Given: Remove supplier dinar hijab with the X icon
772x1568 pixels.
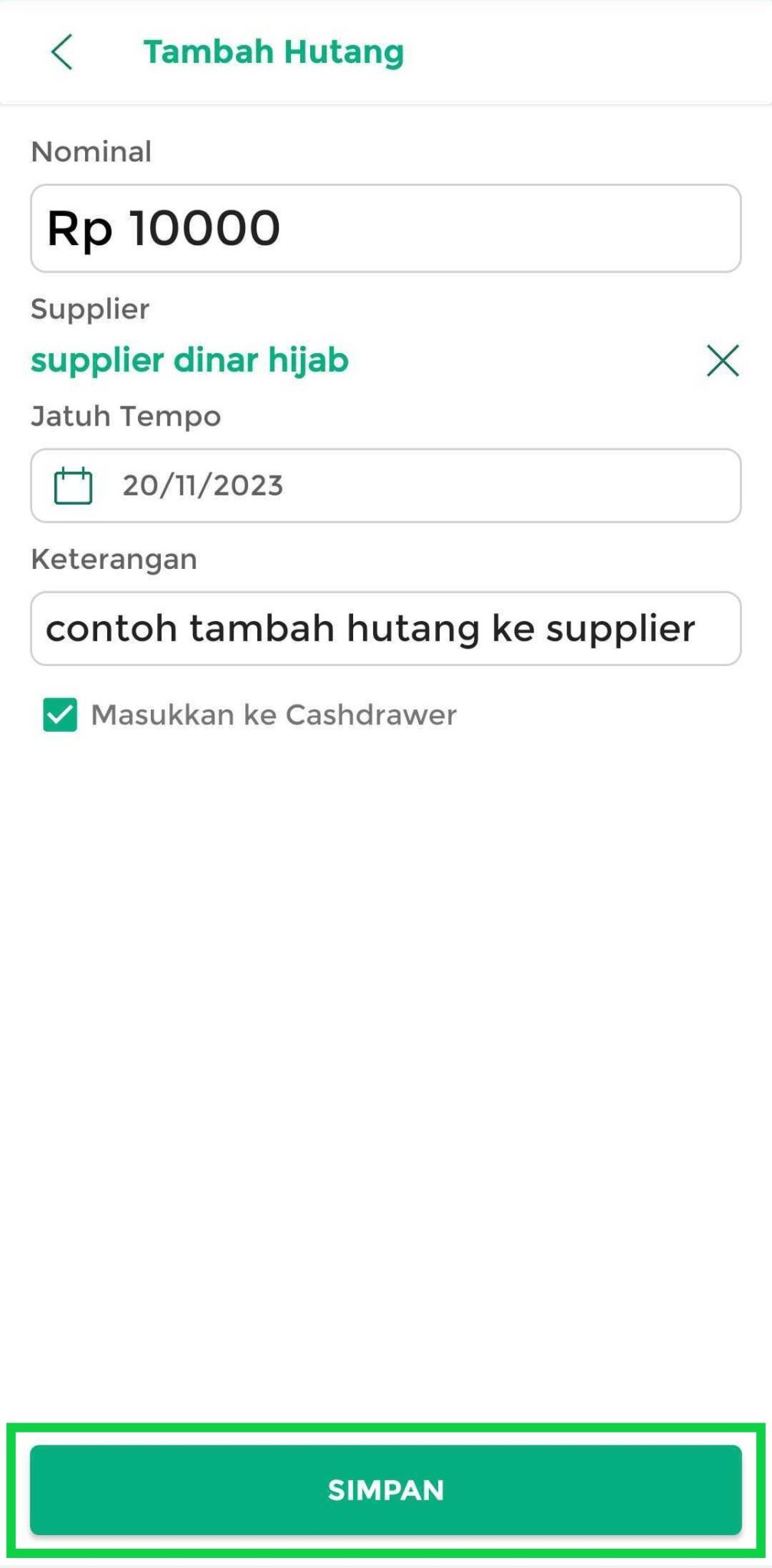Looking at the screenshot, I should (x=721, y=361).
